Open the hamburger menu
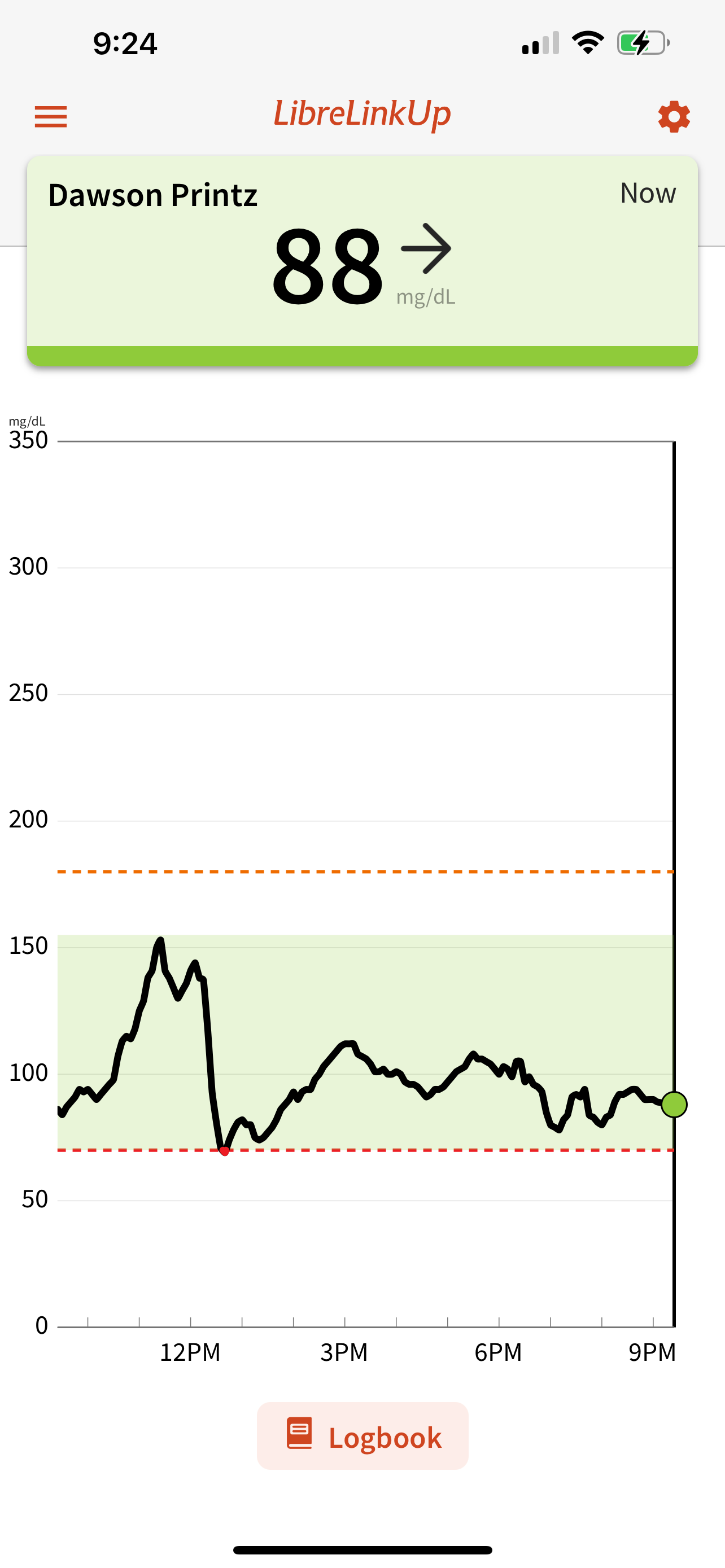Image resolution: width=725 pixels, height=1568 pixels. [x=50, y=116]
